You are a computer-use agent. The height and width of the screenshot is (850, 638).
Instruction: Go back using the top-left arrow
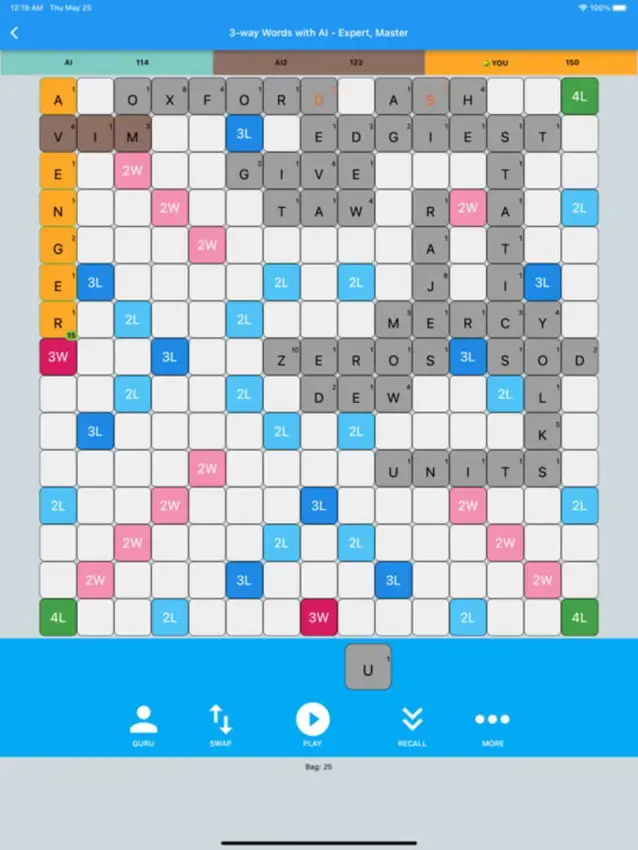[x=14, y=33]
